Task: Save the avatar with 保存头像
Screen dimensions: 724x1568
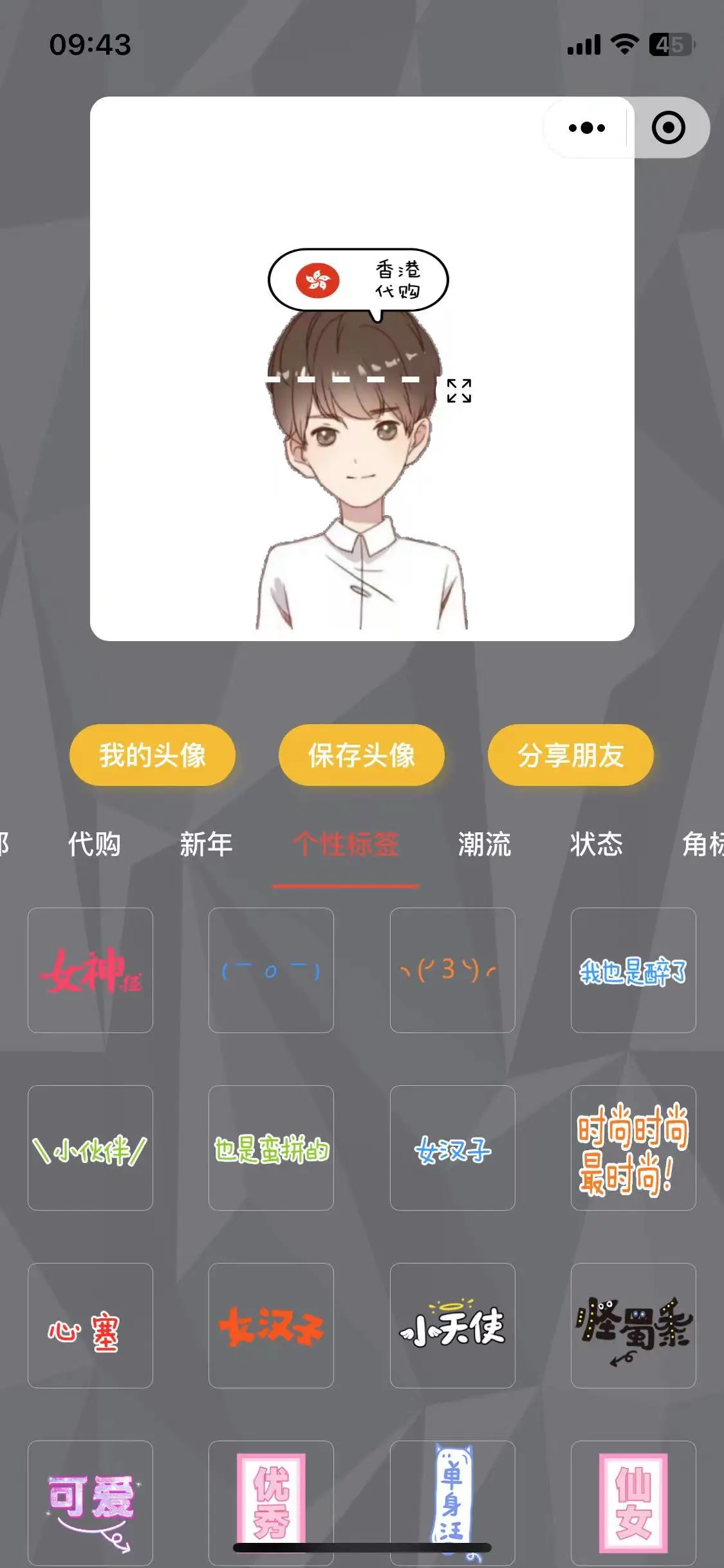Action: pyautogui.click(x=362, y=755)
